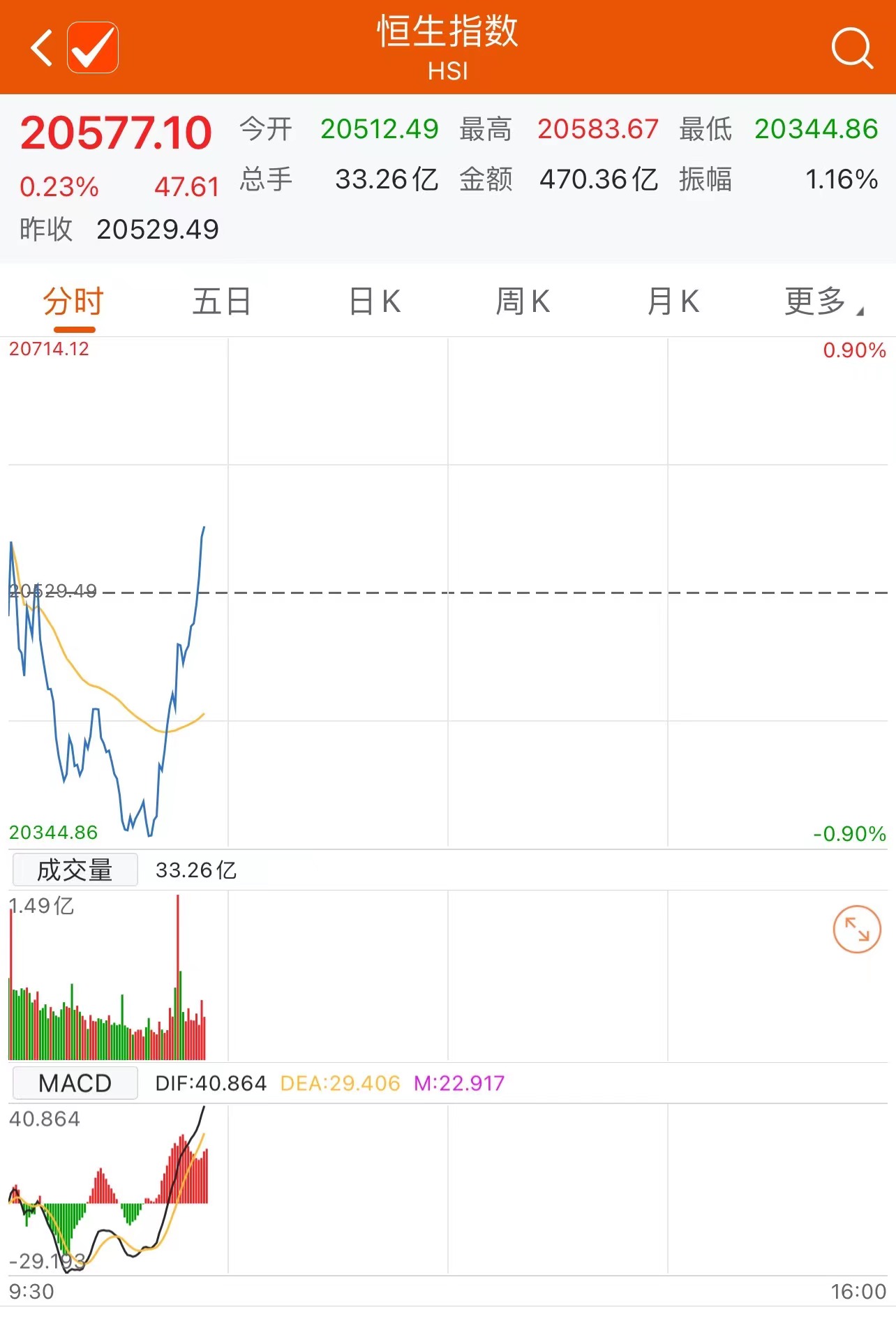Image resolution: width=896 pixels, height=1319 pixels.
Task: Toggle the watchlist checkmark for HSI
Action: click(93, 48)
